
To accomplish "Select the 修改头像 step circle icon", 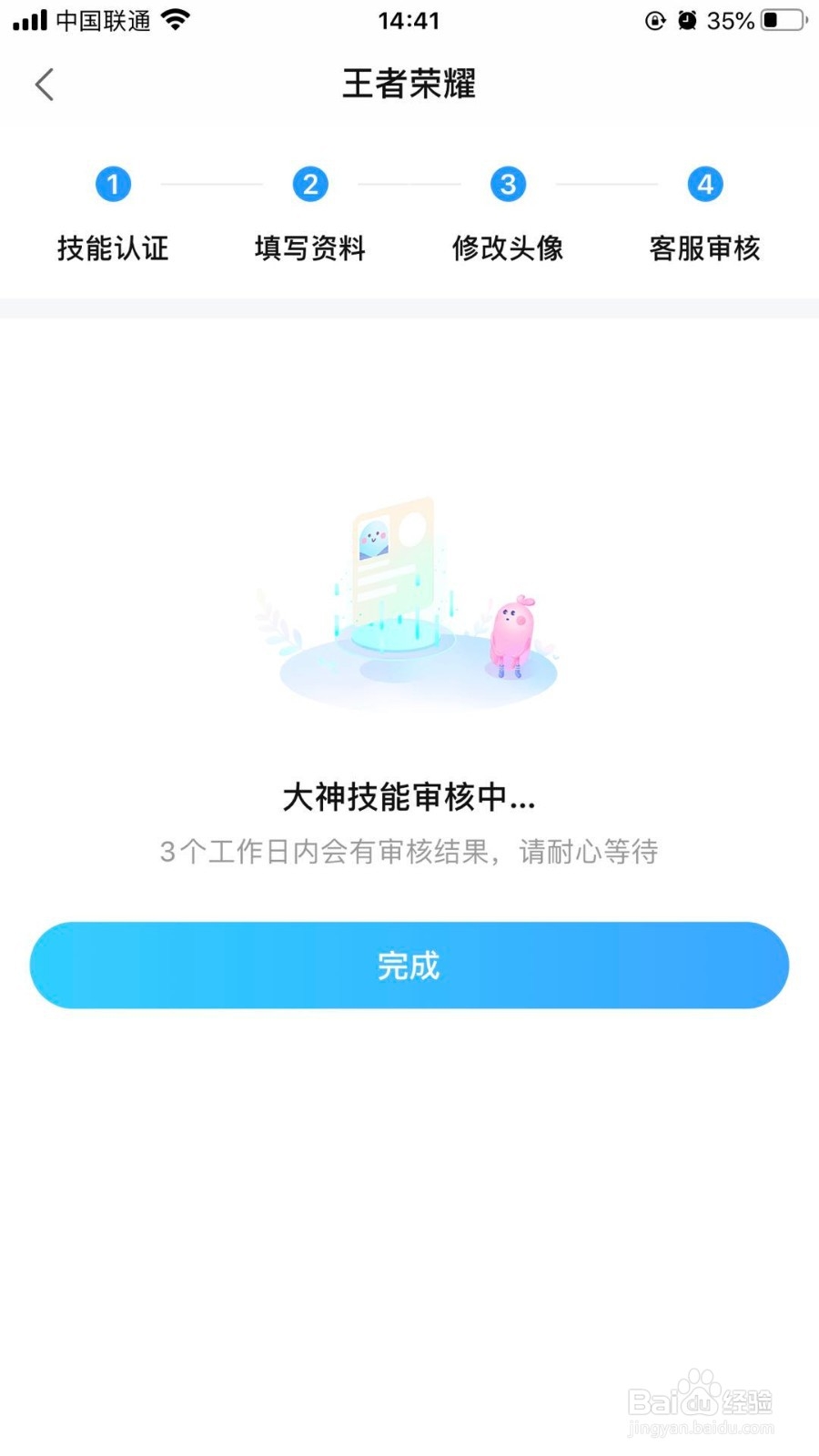I will pos(508,183).
